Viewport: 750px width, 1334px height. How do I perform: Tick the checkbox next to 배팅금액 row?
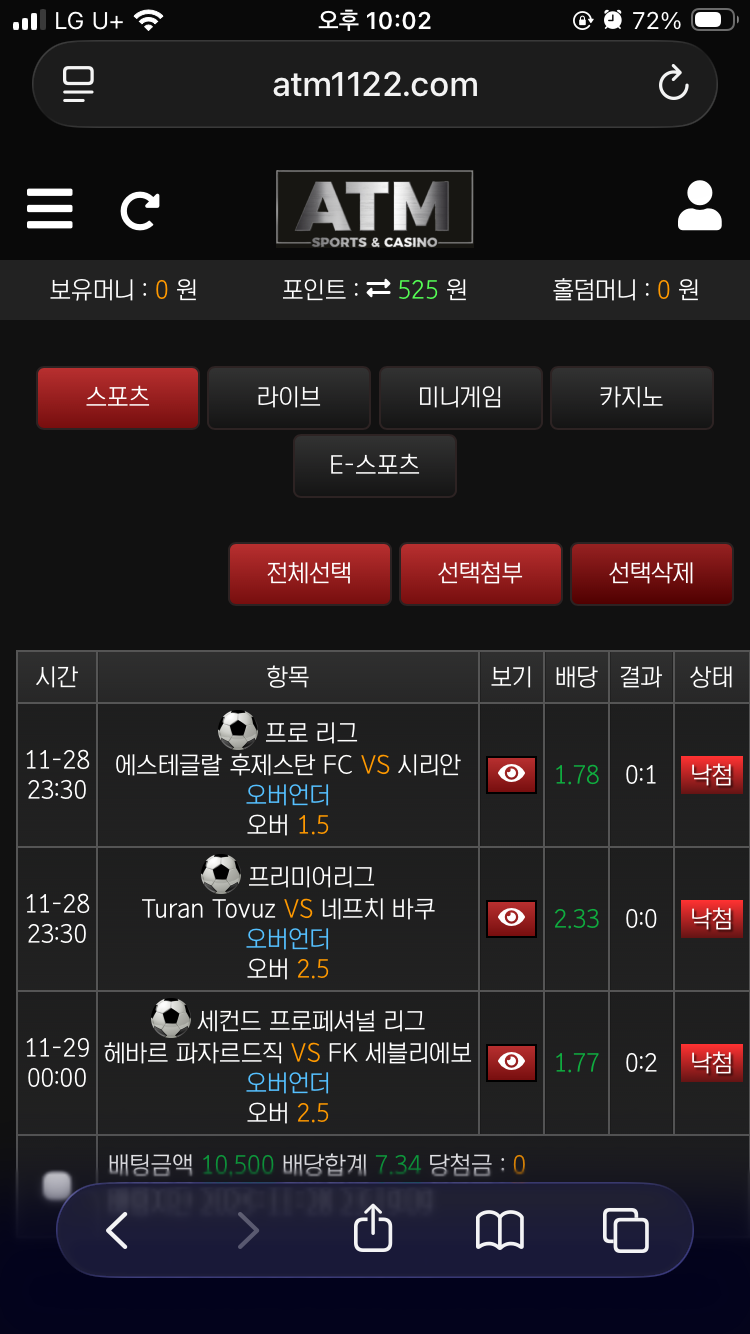(57, 1186)
